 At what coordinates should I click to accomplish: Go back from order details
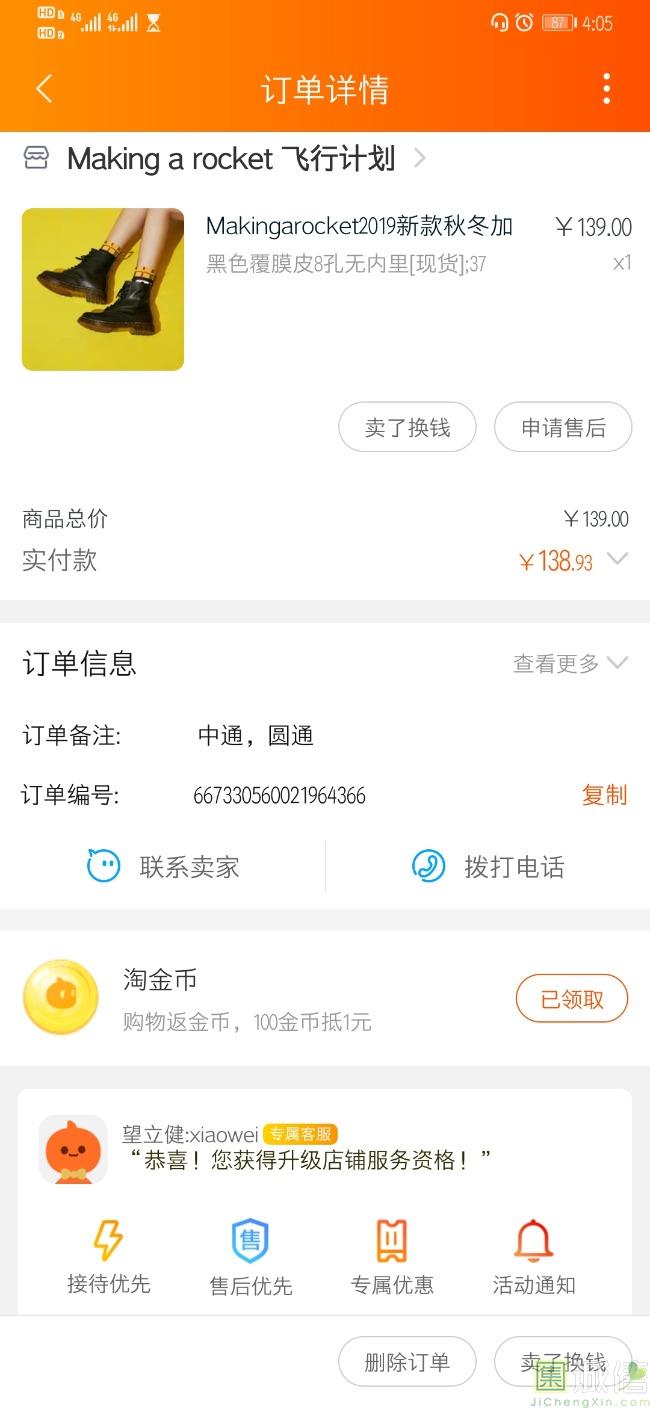click(44, 89)
